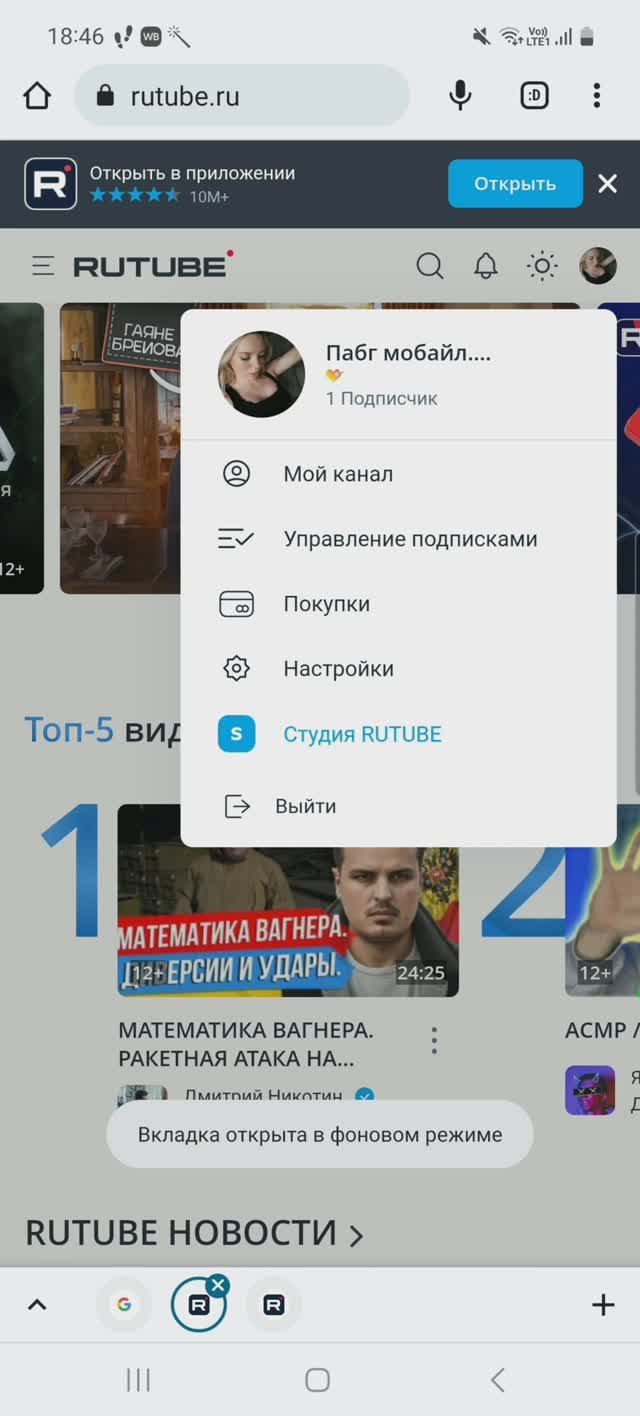Switch to the Google tab
This screenshot has height=1416, width=640.
coord(124,1305)
